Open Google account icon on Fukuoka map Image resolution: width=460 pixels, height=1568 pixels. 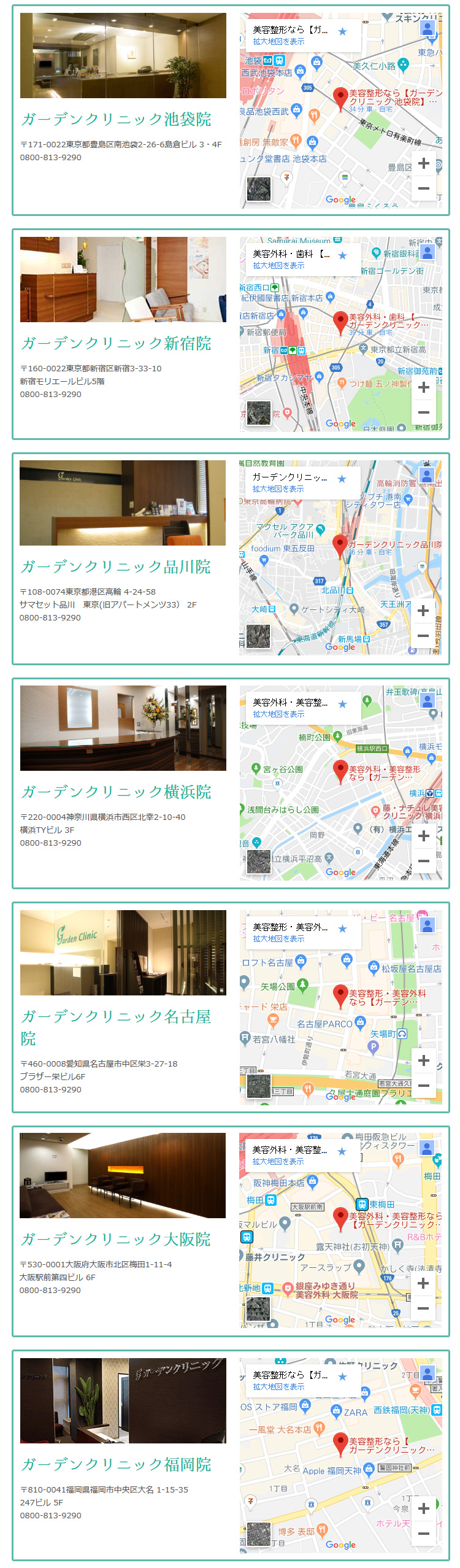(x=428, y=1373)
